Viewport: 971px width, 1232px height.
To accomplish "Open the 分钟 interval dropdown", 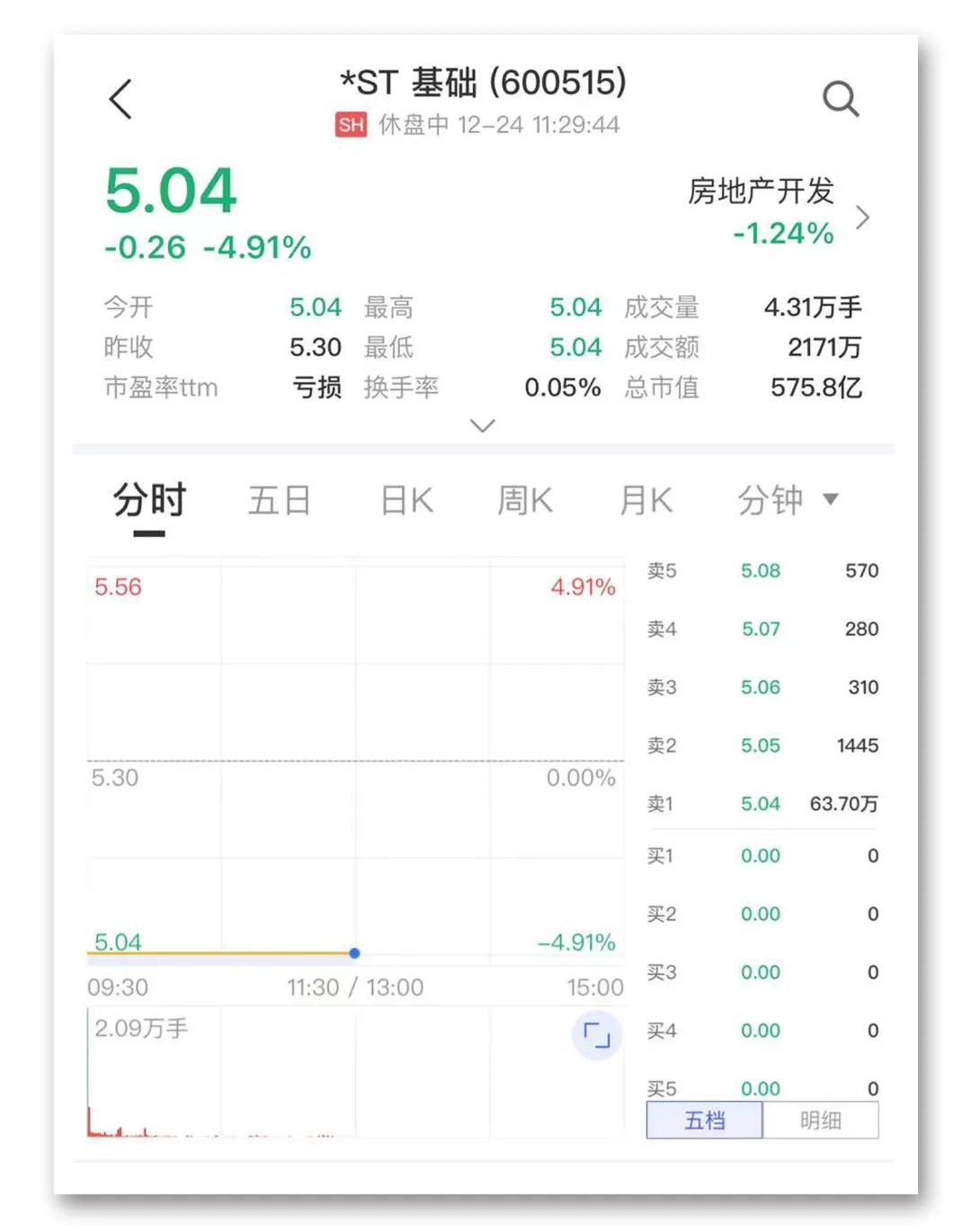I will tap(788, 501).
